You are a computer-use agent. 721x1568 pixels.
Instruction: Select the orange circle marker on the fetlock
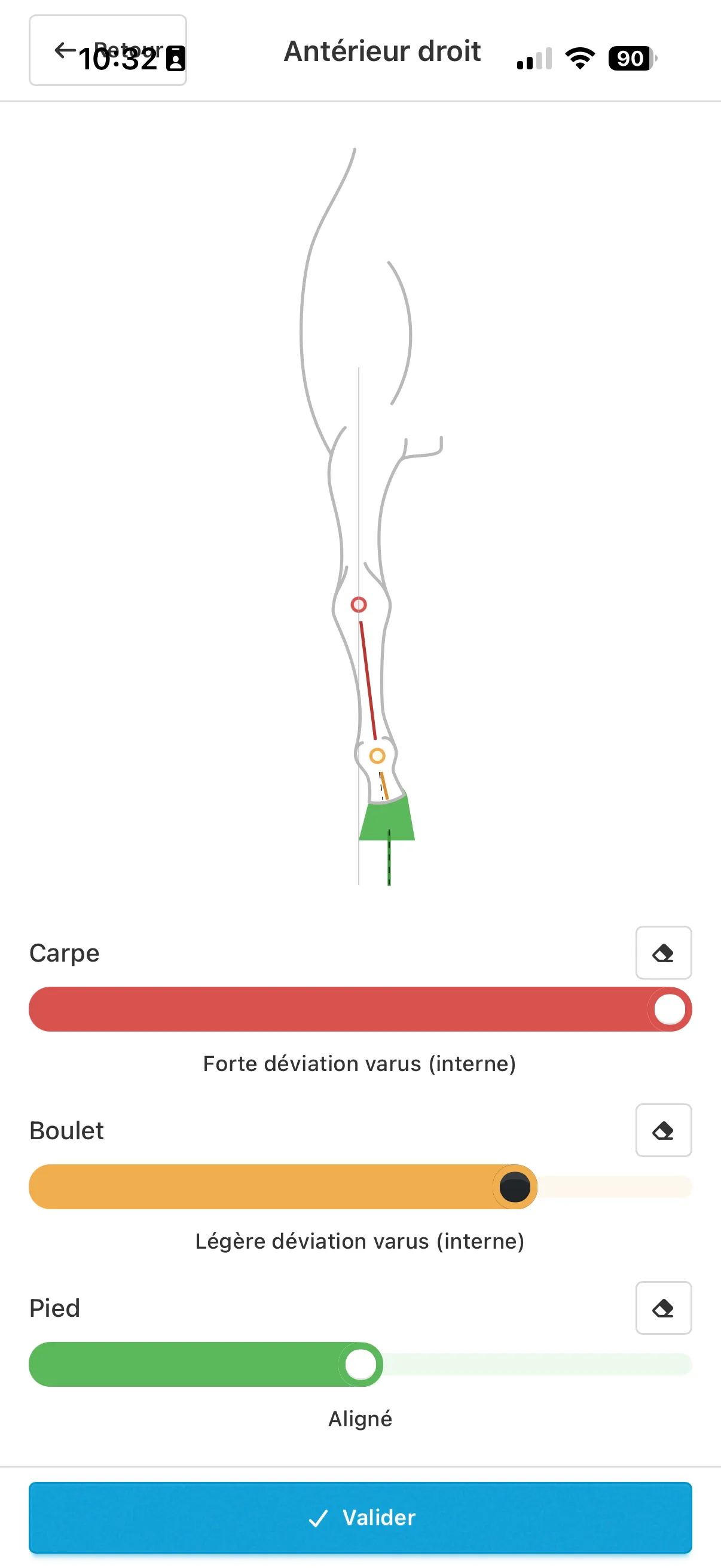[x=378, y=756]
